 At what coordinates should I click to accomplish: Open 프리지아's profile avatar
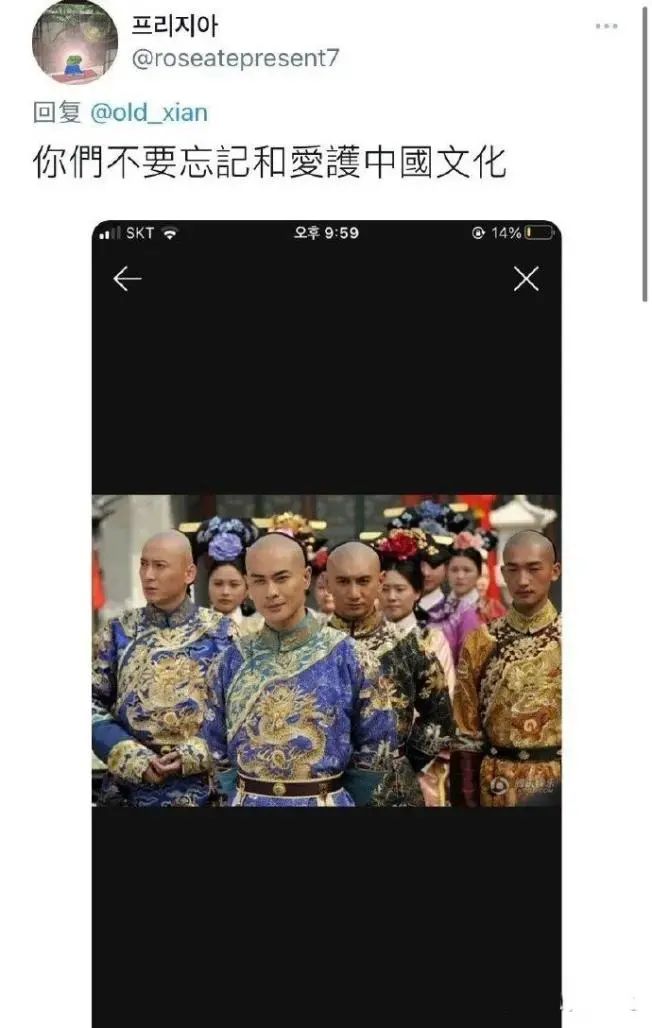74,42
